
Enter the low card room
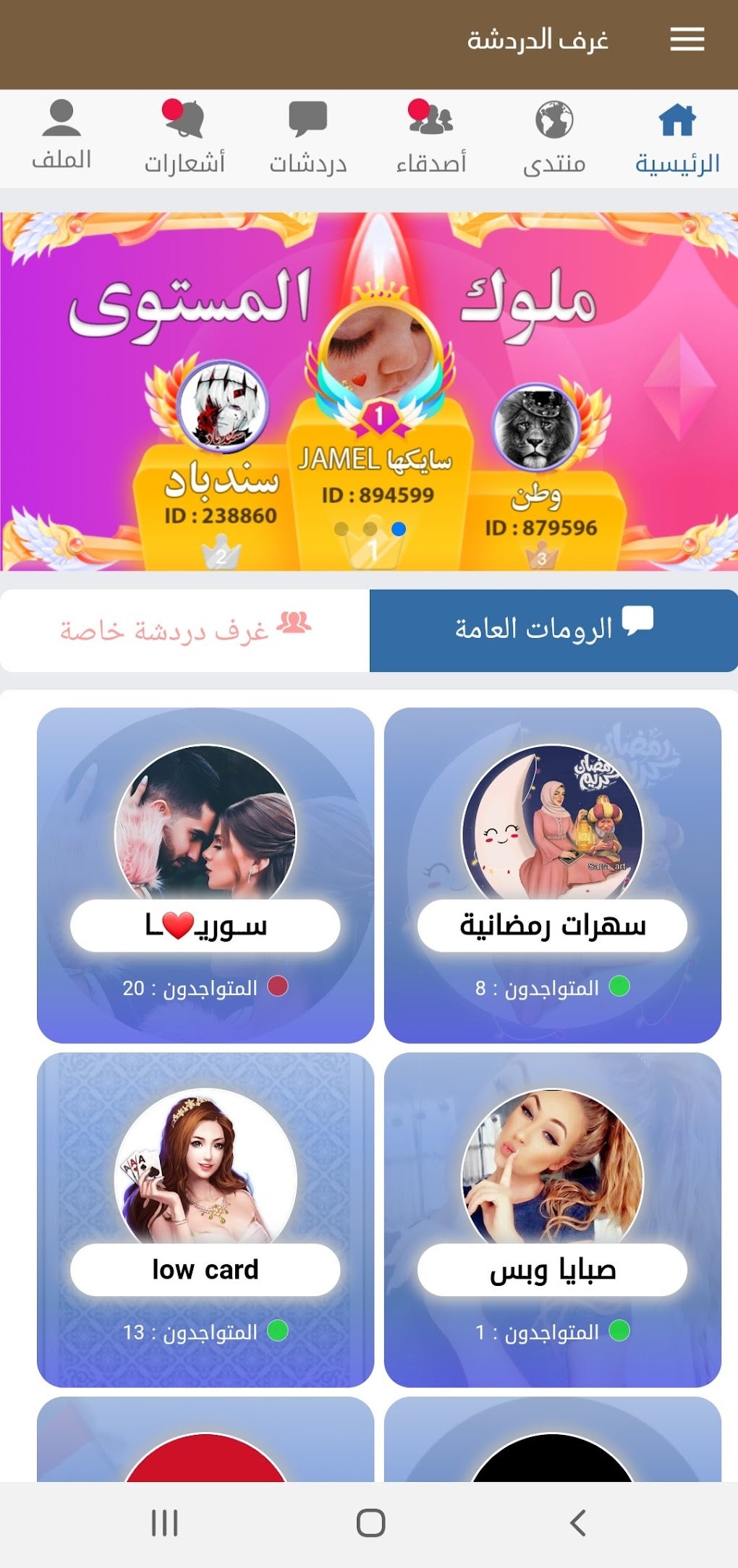tap(205, 1219)
